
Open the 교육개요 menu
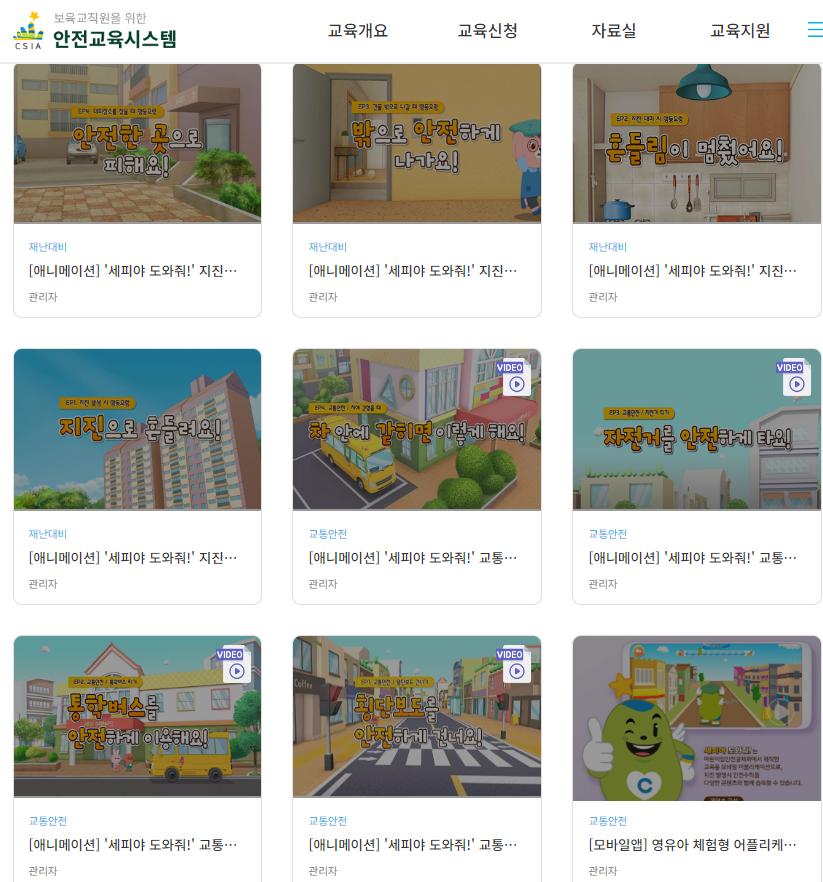(357, 31)
